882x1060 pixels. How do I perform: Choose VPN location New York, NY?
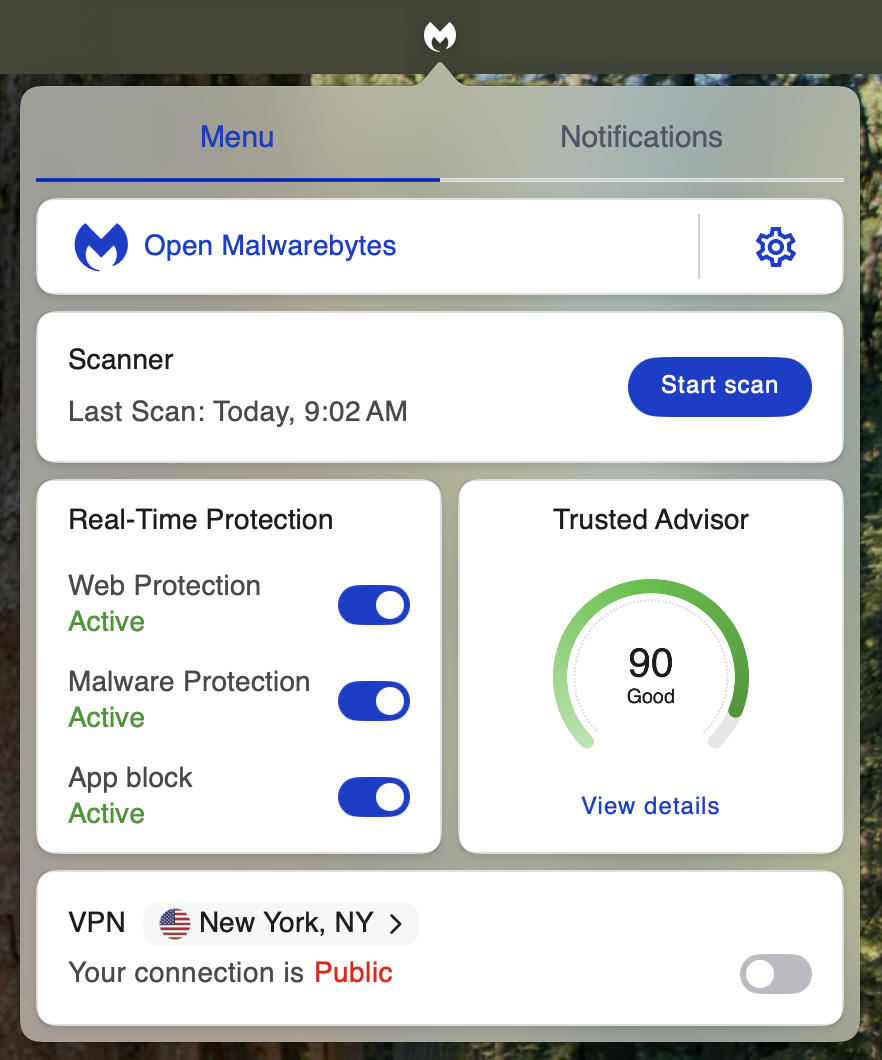(x=281, y=923)
